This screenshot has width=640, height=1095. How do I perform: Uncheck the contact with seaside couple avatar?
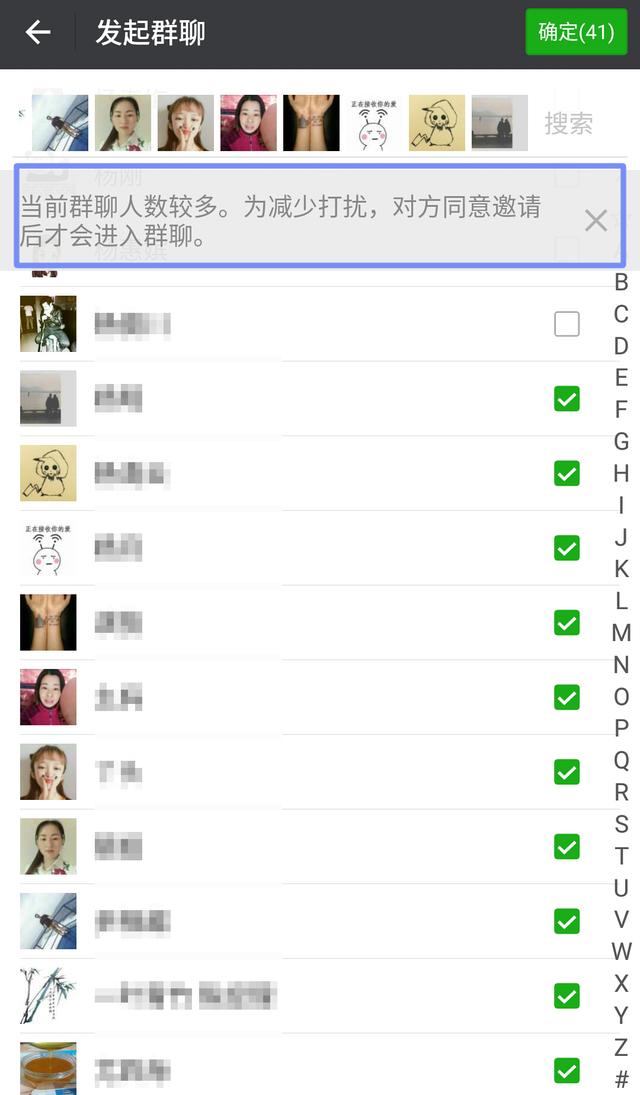pos(567,399)
